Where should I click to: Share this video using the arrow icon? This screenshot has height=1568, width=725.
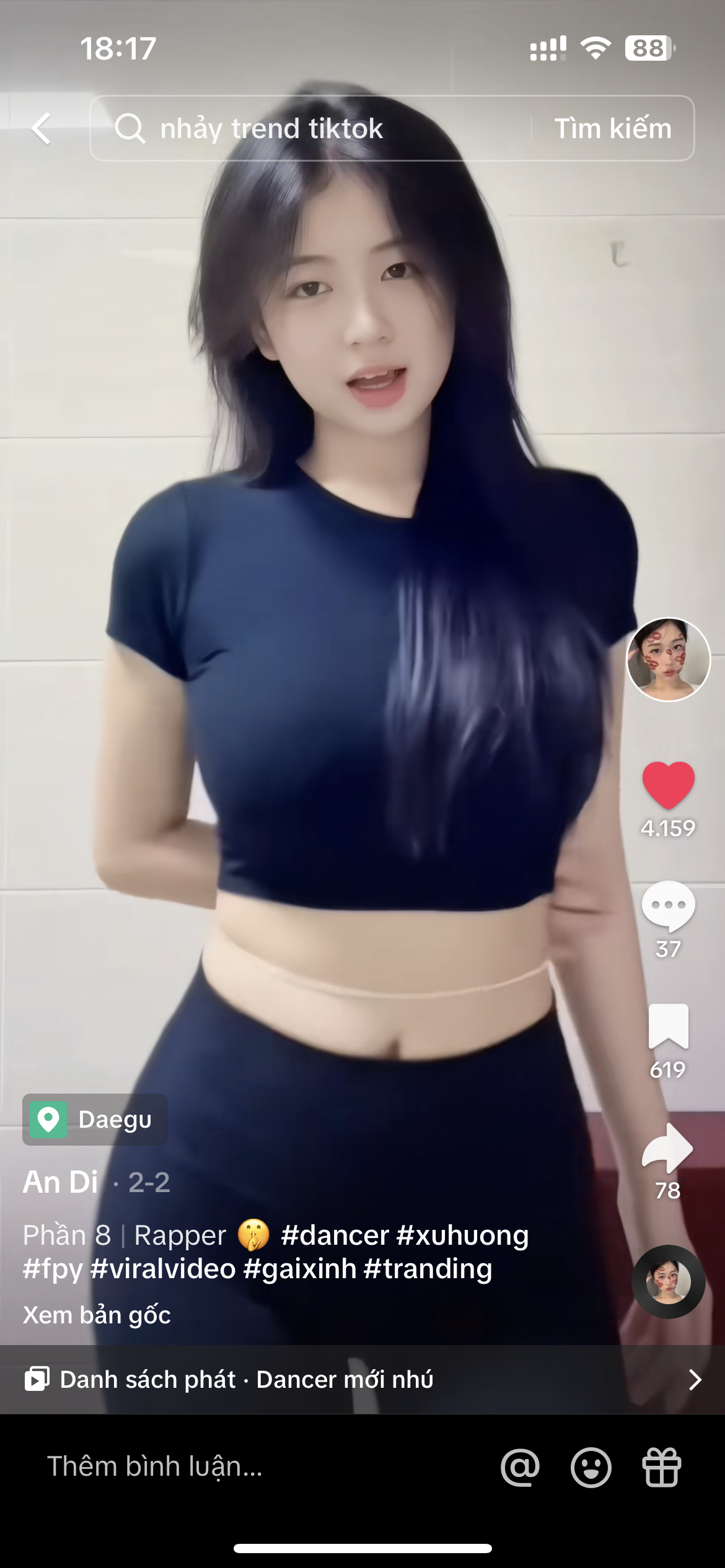[668, 1148]
